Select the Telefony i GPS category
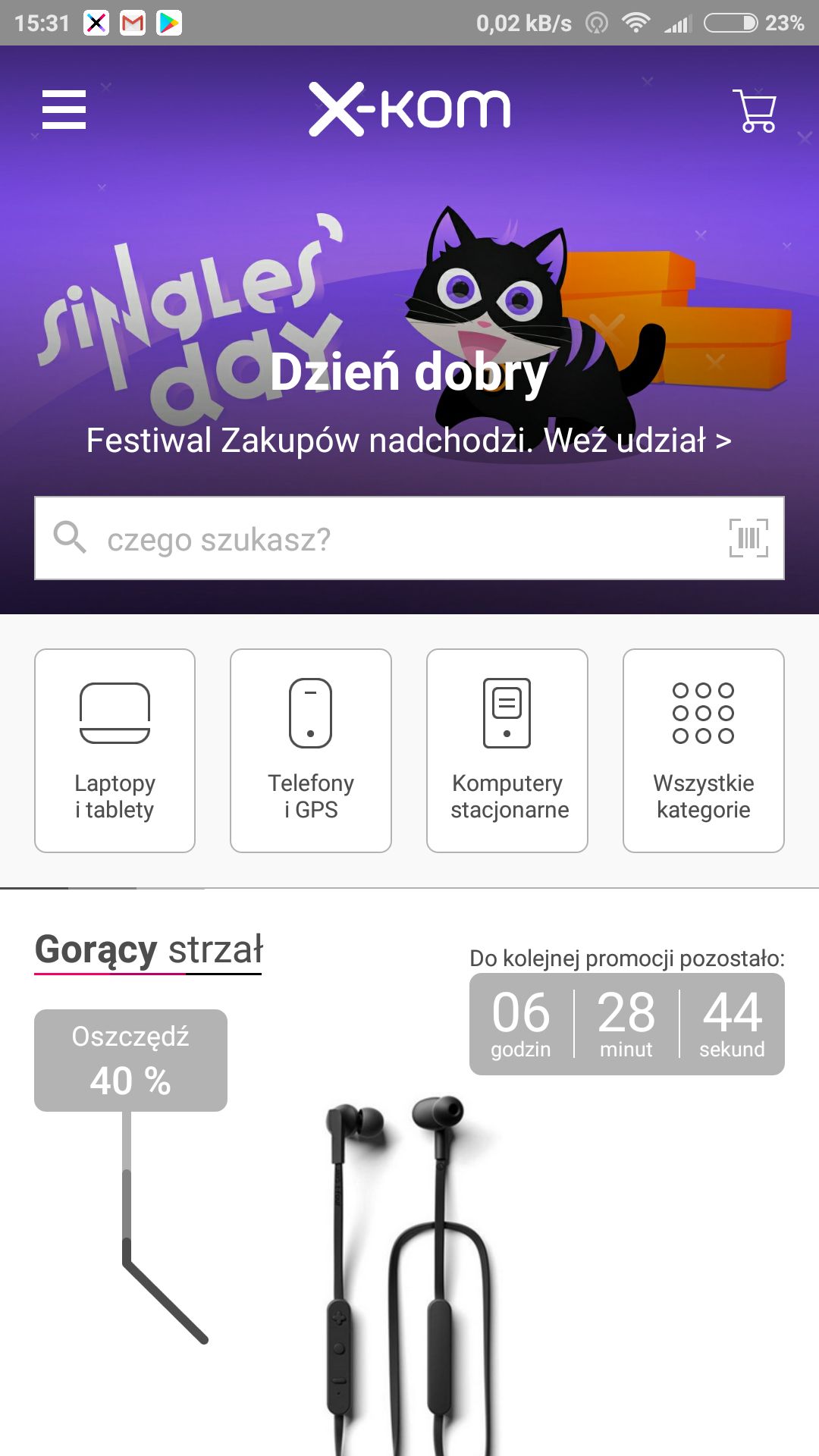Viewport: 819px width, 1456px height. click(x=311, y=751)
